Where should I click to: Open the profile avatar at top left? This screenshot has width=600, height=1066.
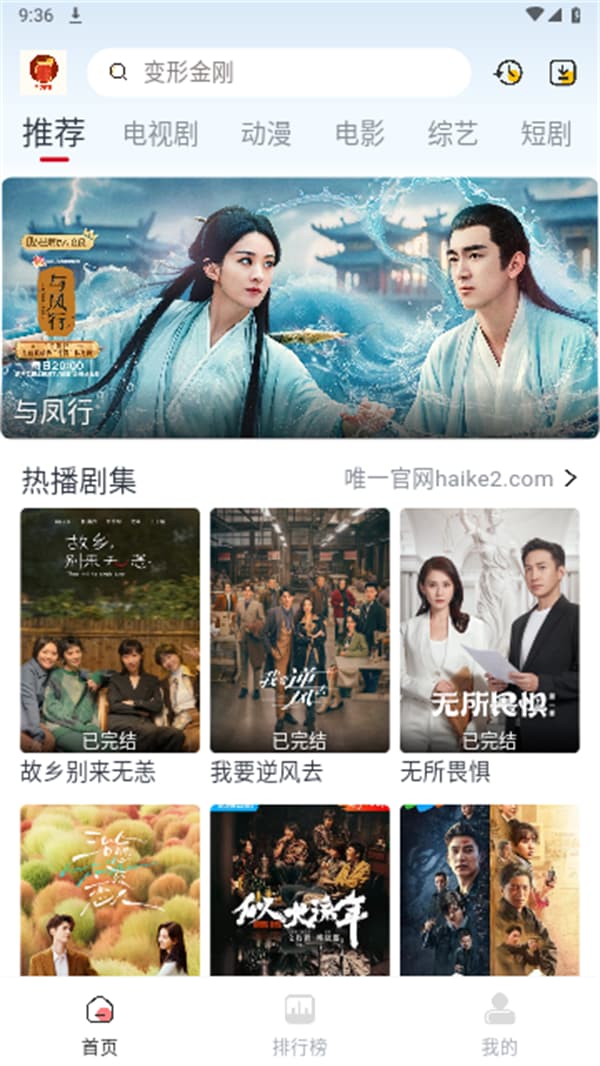click(x=43, y=72)
